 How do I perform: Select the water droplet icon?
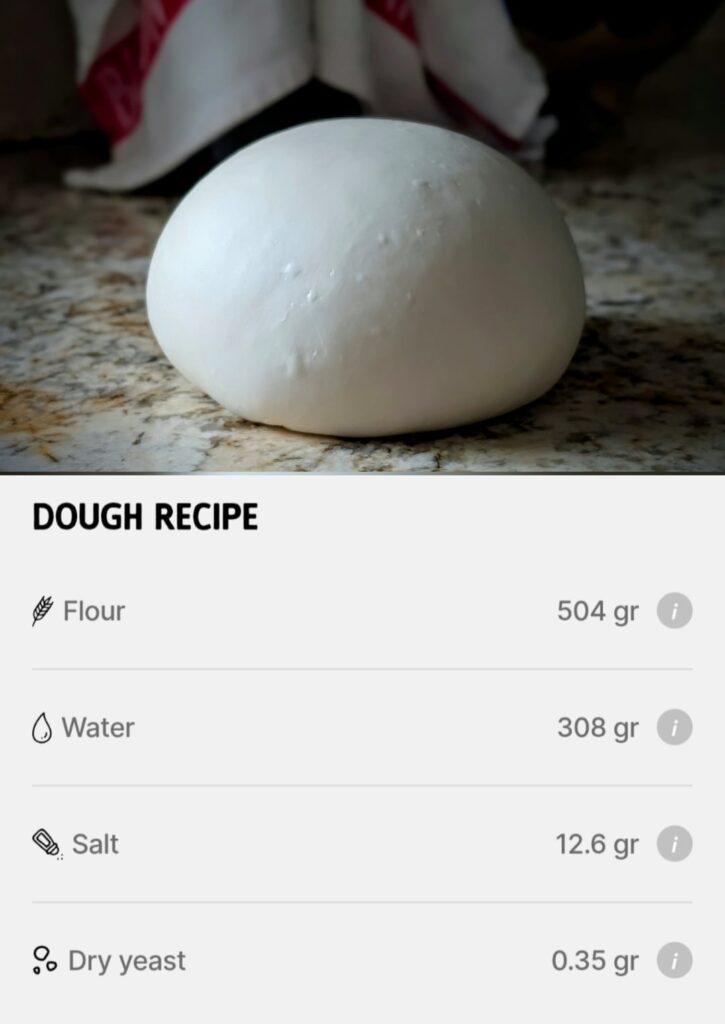42,728
